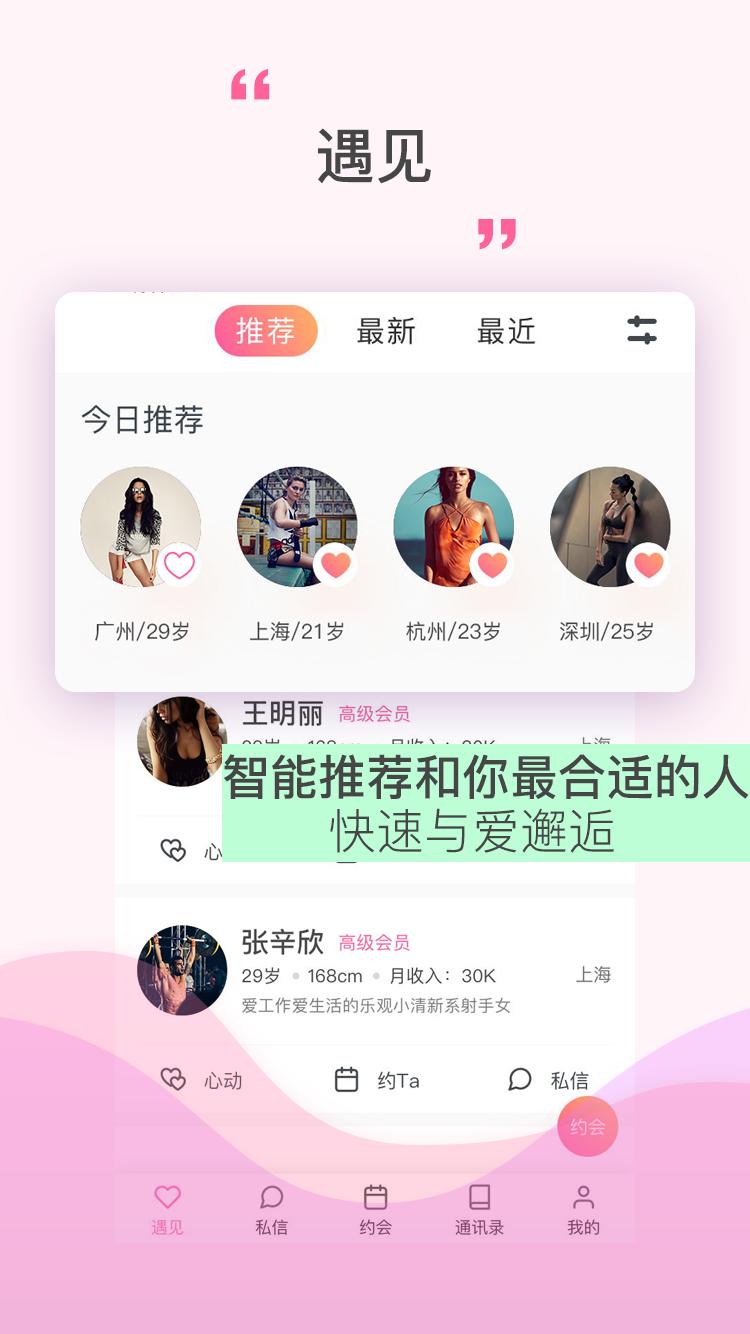Click the 私信 chat icon on 张辛欣's card
The image size is (750, 1334).
pos(519,1079)
